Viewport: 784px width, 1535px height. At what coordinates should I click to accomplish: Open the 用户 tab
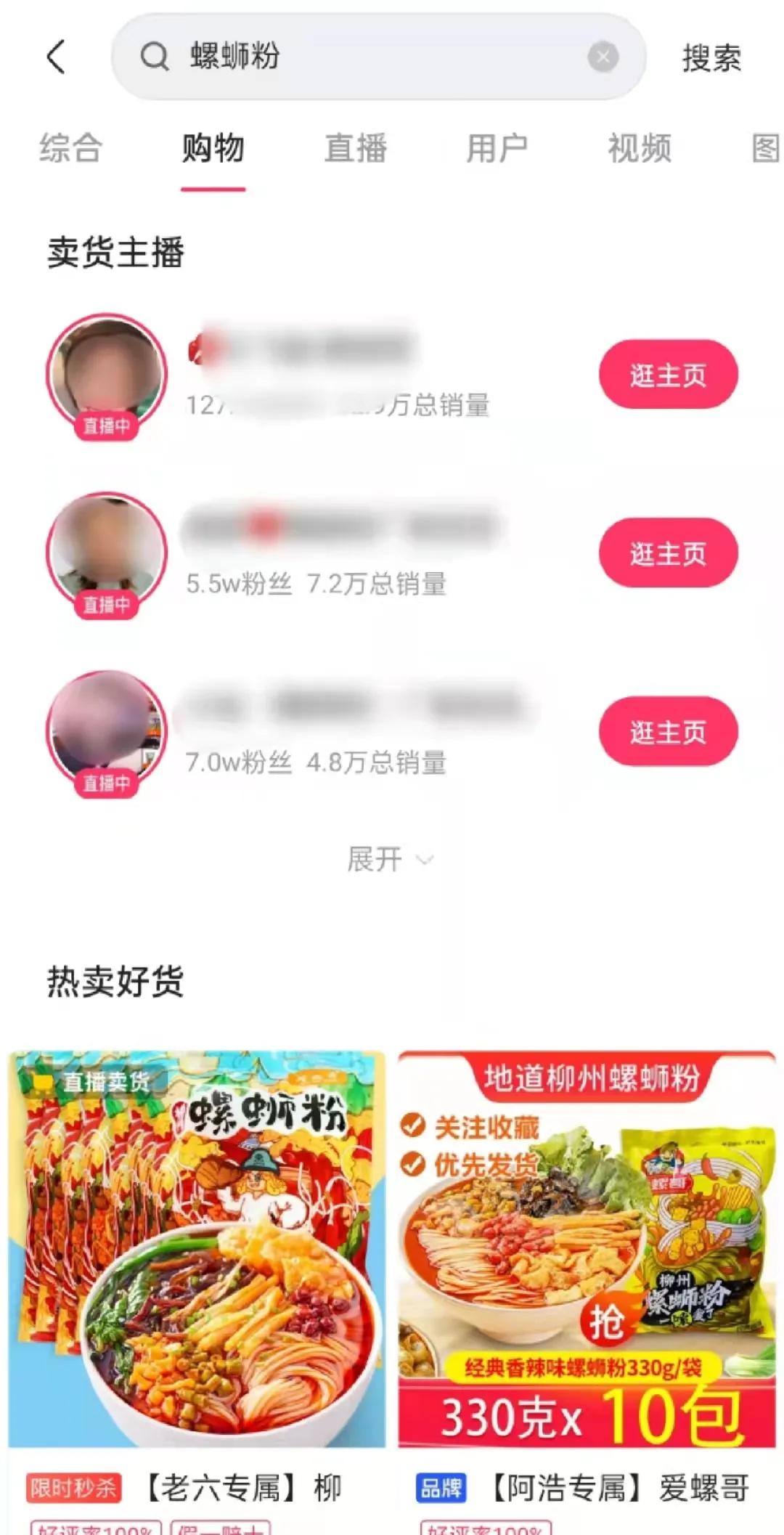[497, 147]
